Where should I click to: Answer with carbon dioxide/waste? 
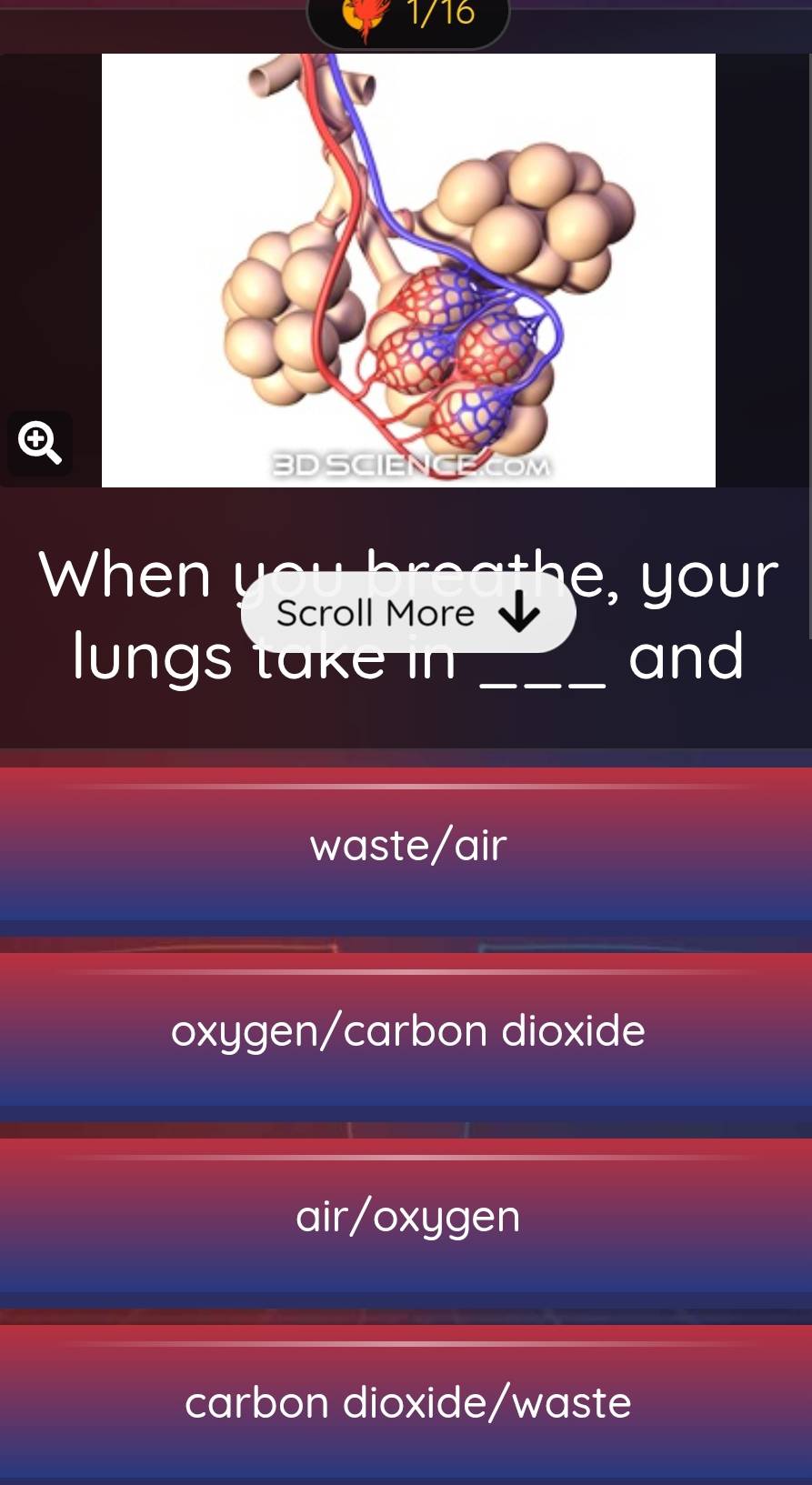[x=406, y=1401]
